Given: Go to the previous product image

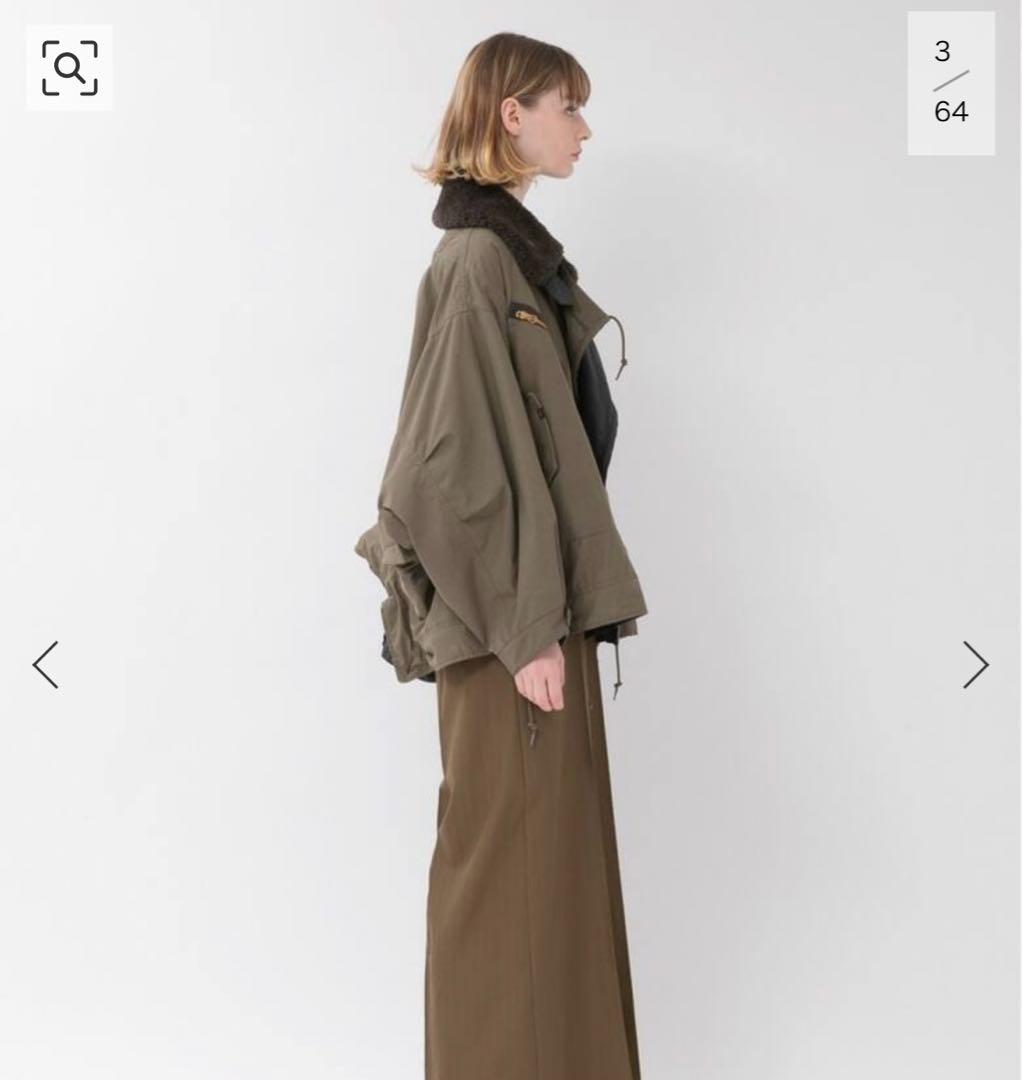Looking at the screenshot, I should (x=46, y=665).
